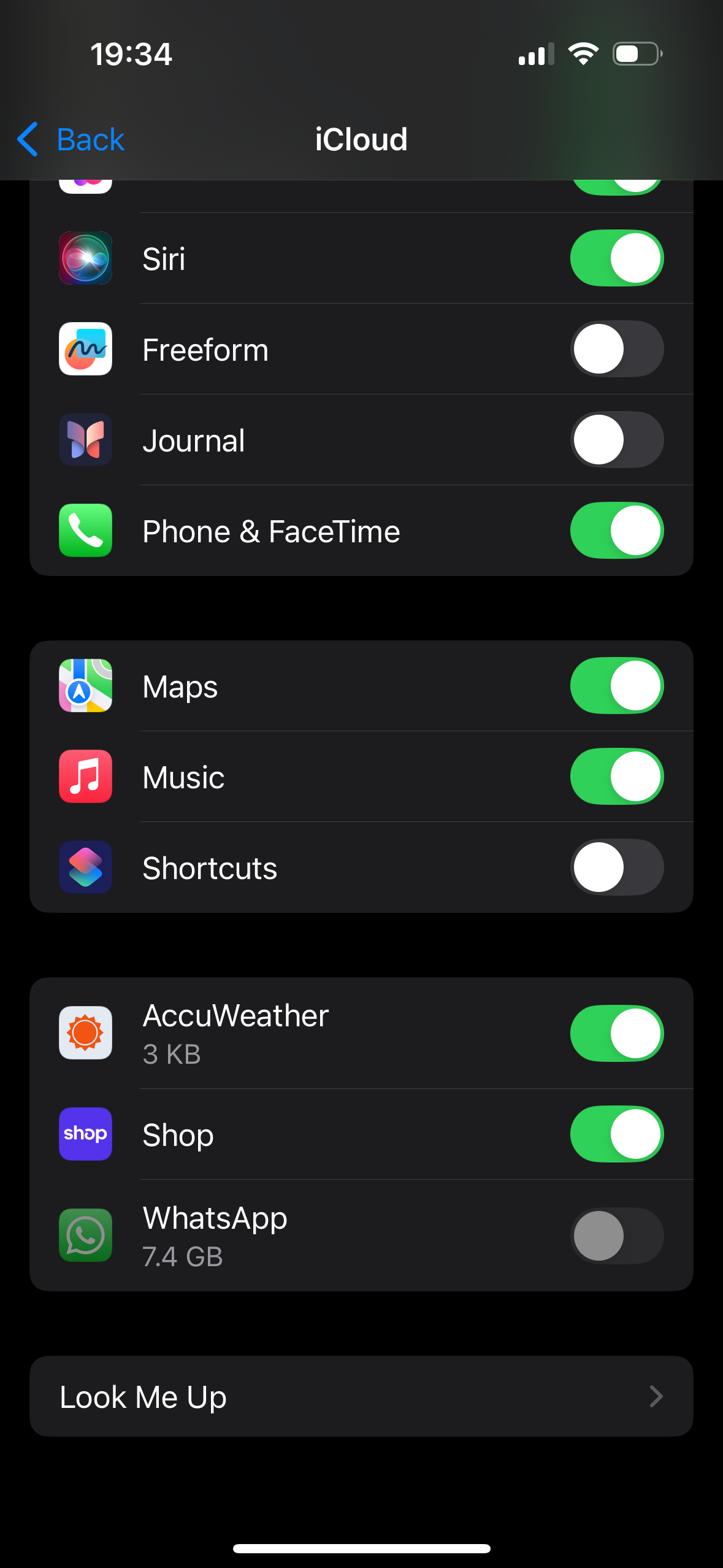Enable Shortcuts iCloud sync
Image resolution: width=723 pixels, height=1568 pixels.
(616, 867)
